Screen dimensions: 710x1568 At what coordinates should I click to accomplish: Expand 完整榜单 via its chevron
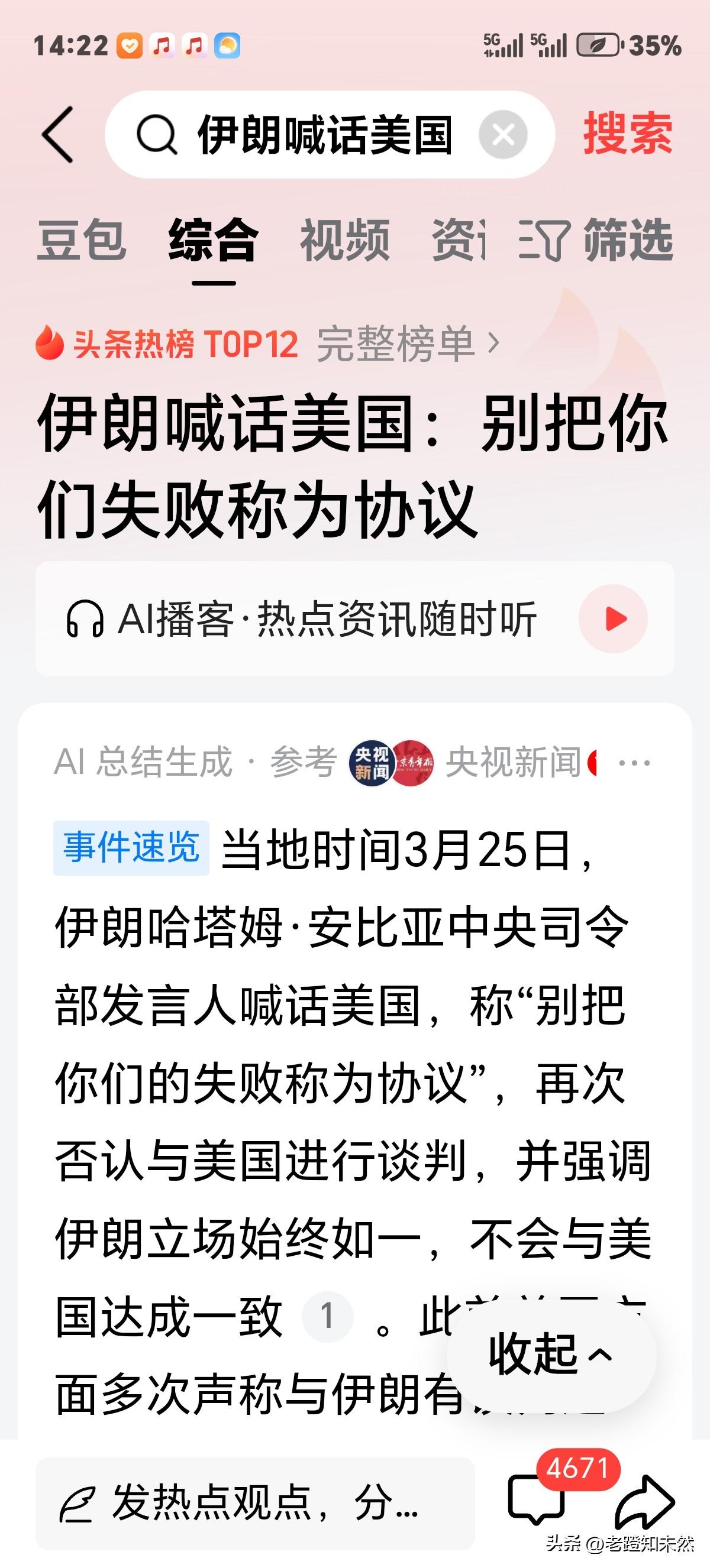[492, 345]
